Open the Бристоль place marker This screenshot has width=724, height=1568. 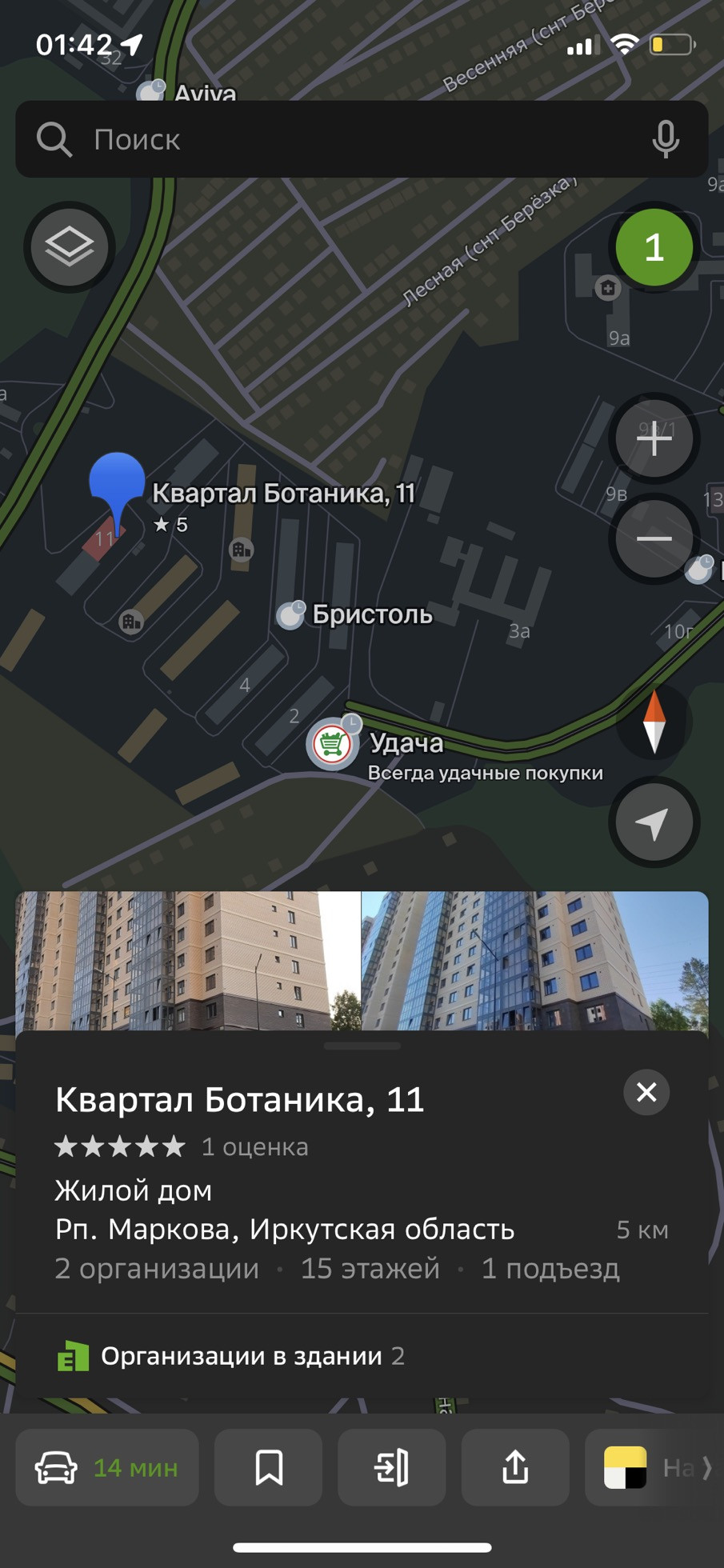click(x=291, y=614)
